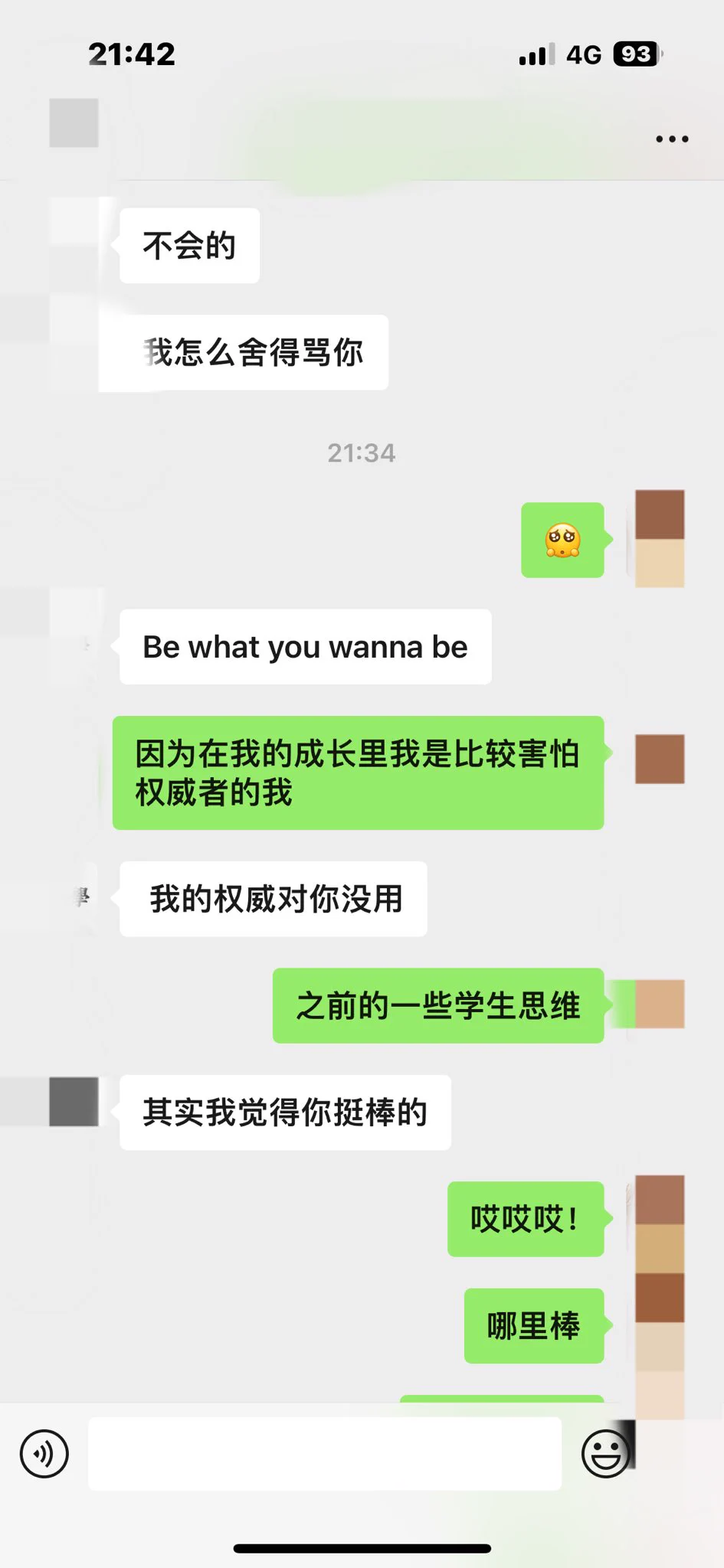Viewport: 724px width, 1568px height.
Task: Tap the message text input field
Action: (x=325, y=1453)
